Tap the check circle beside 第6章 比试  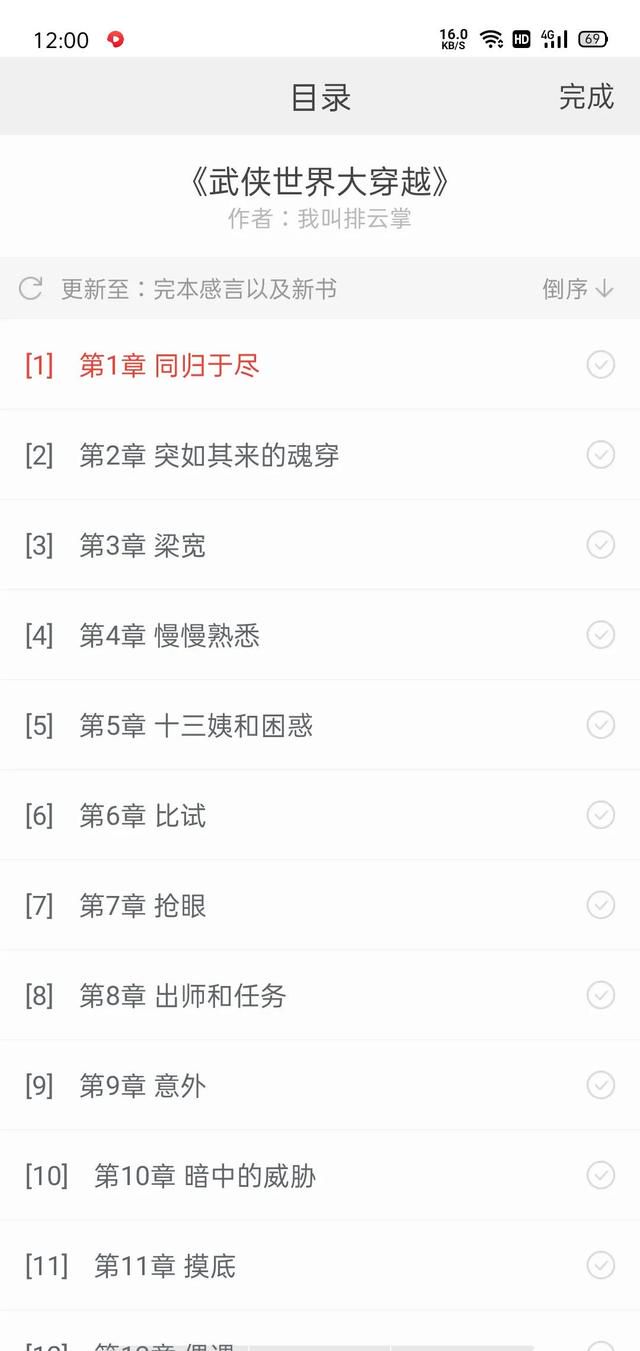point(600,815)
